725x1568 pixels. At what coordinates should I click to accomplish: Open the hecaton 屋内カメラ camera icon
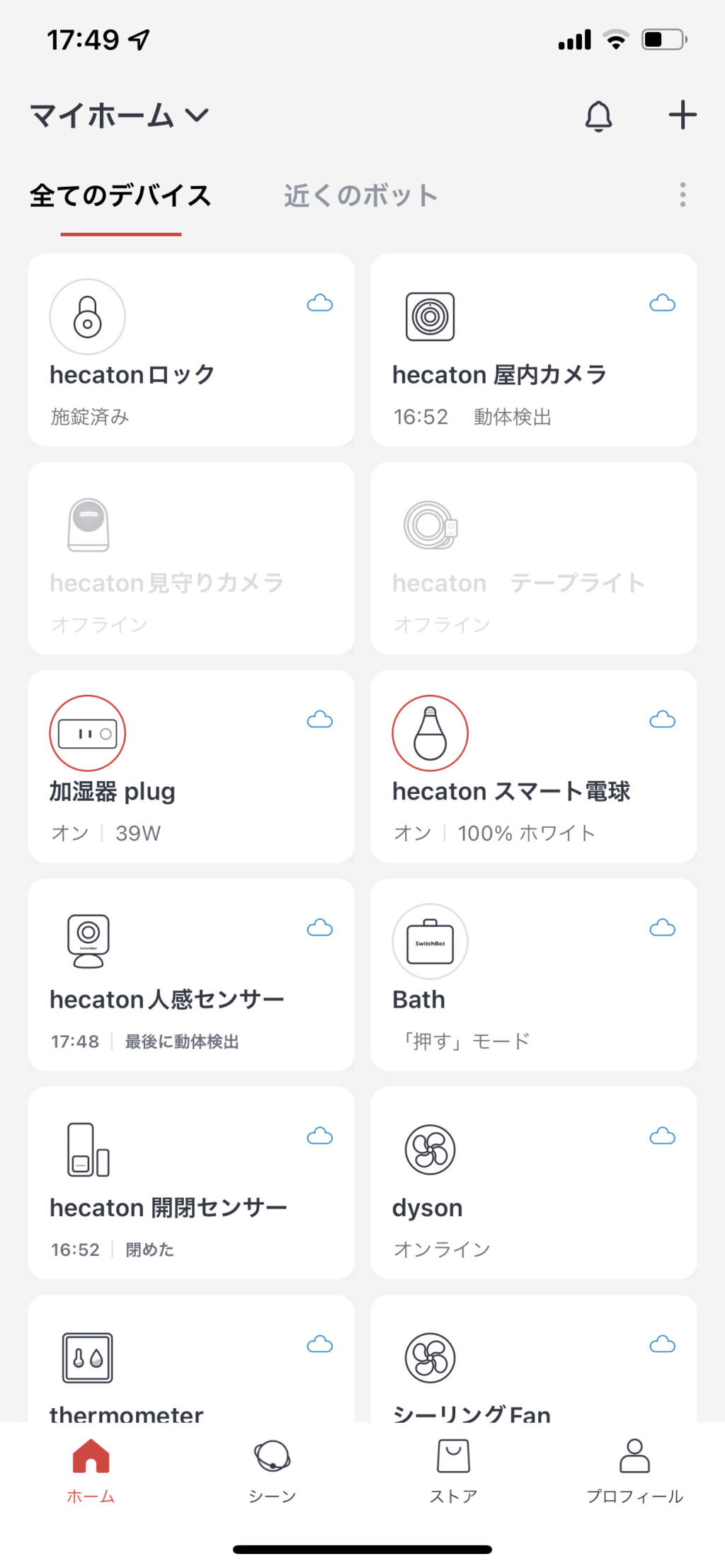tap(430, 316)
